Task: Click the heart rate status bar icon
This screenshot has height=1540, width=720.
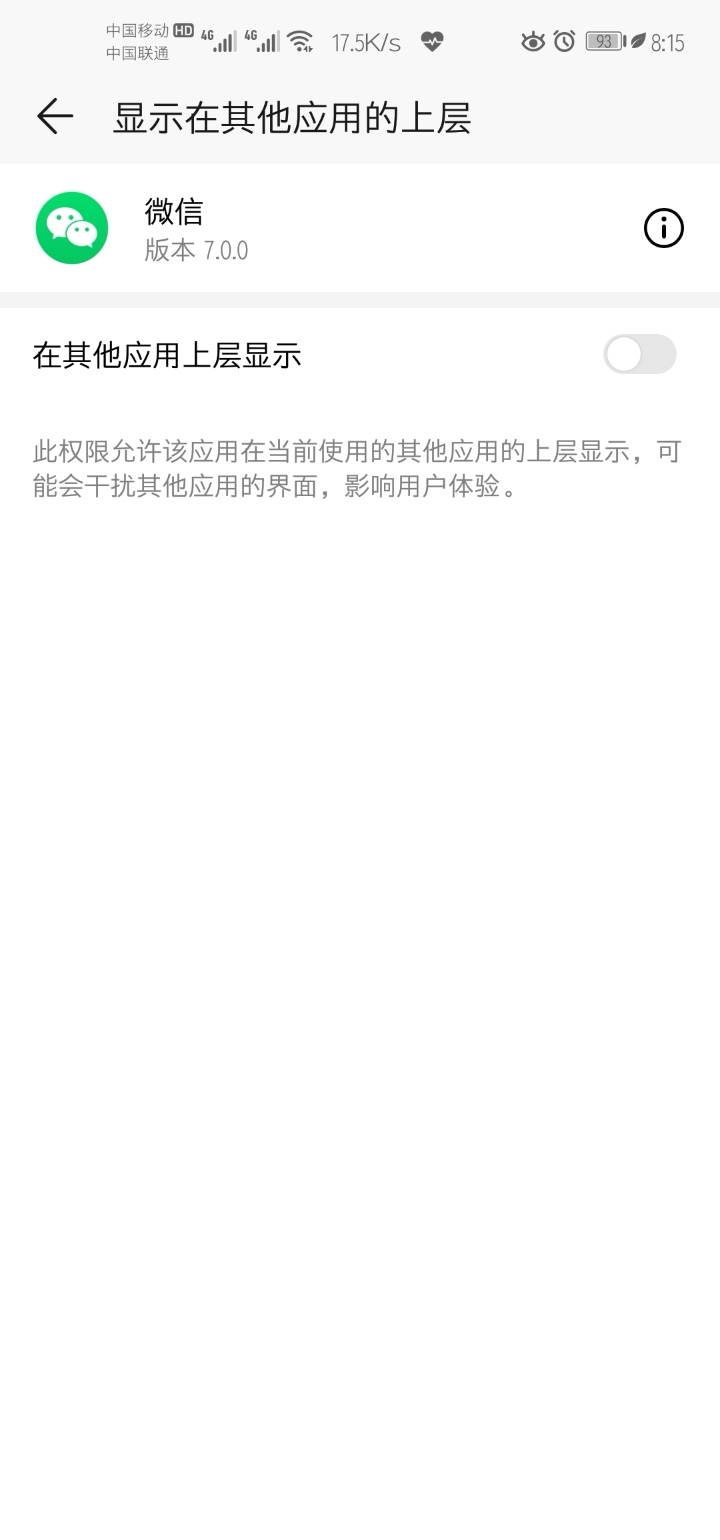Action: [432, 42]
